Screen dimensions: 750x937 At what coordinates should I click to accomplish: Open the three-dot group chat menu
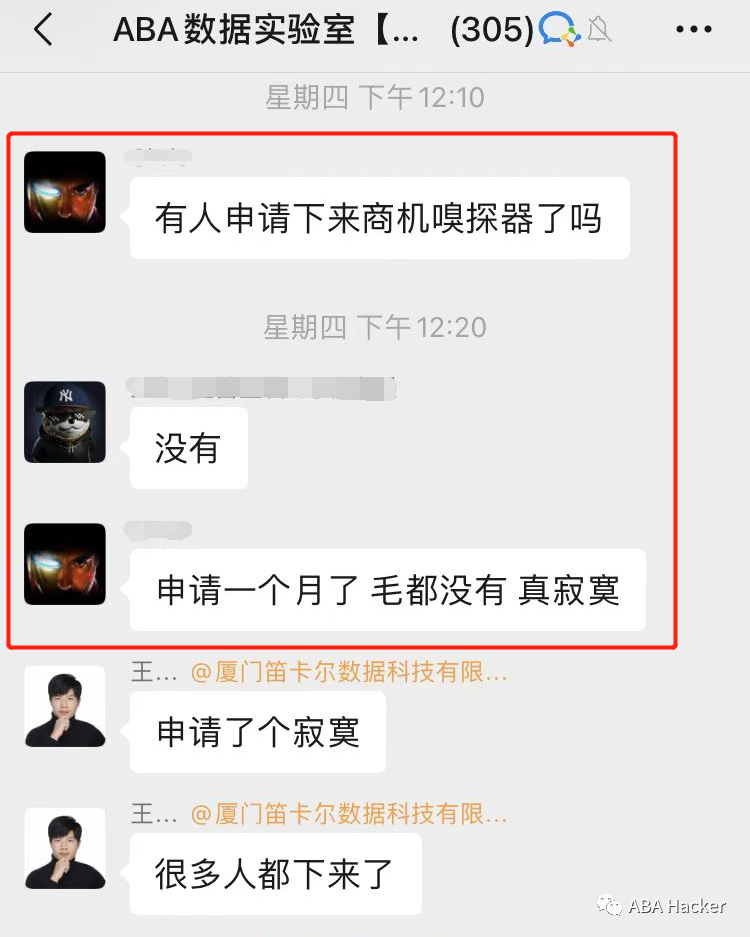693,30
